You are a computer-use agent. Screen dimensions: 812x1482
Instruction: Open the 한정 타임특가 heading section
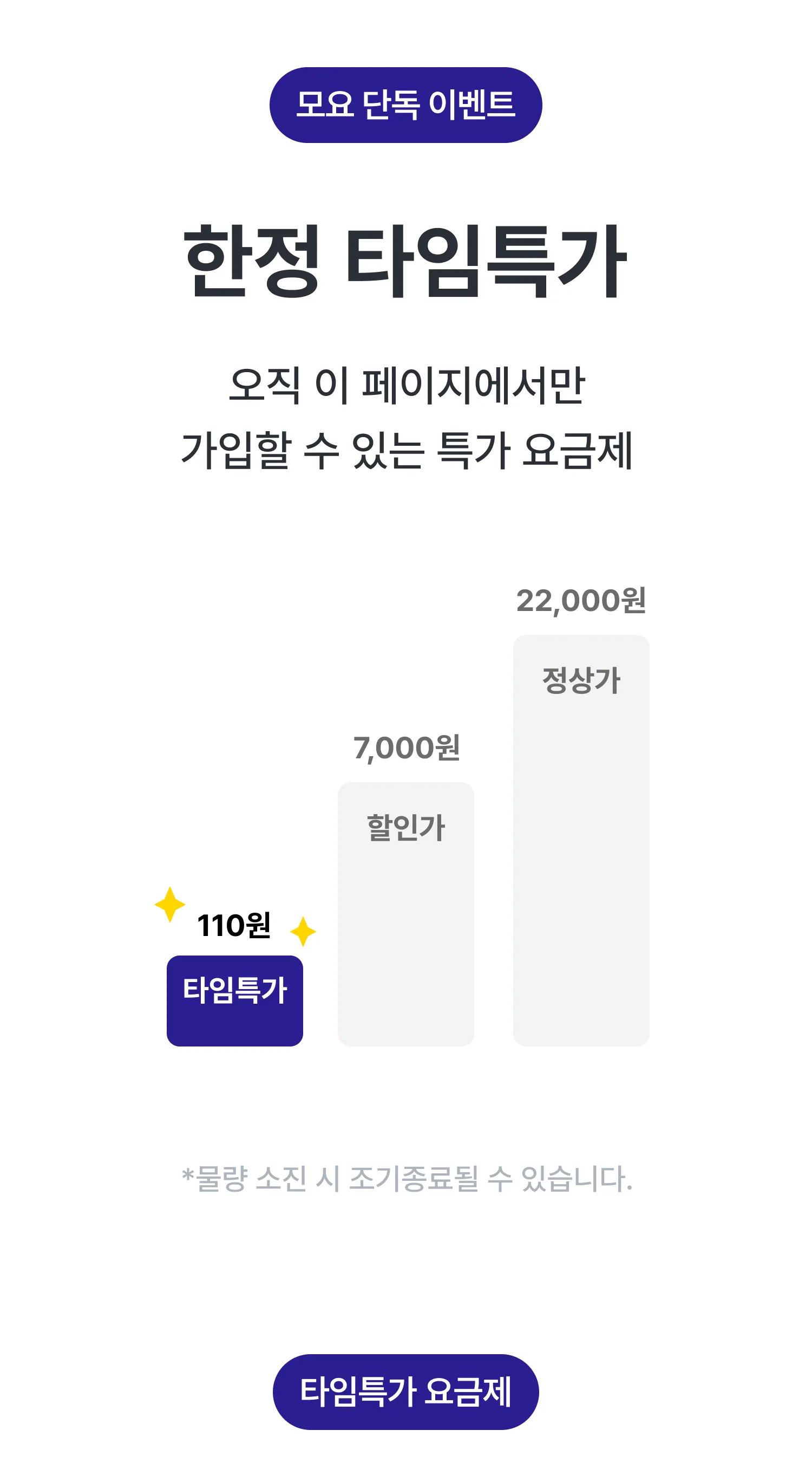click(x=406, y=260)
